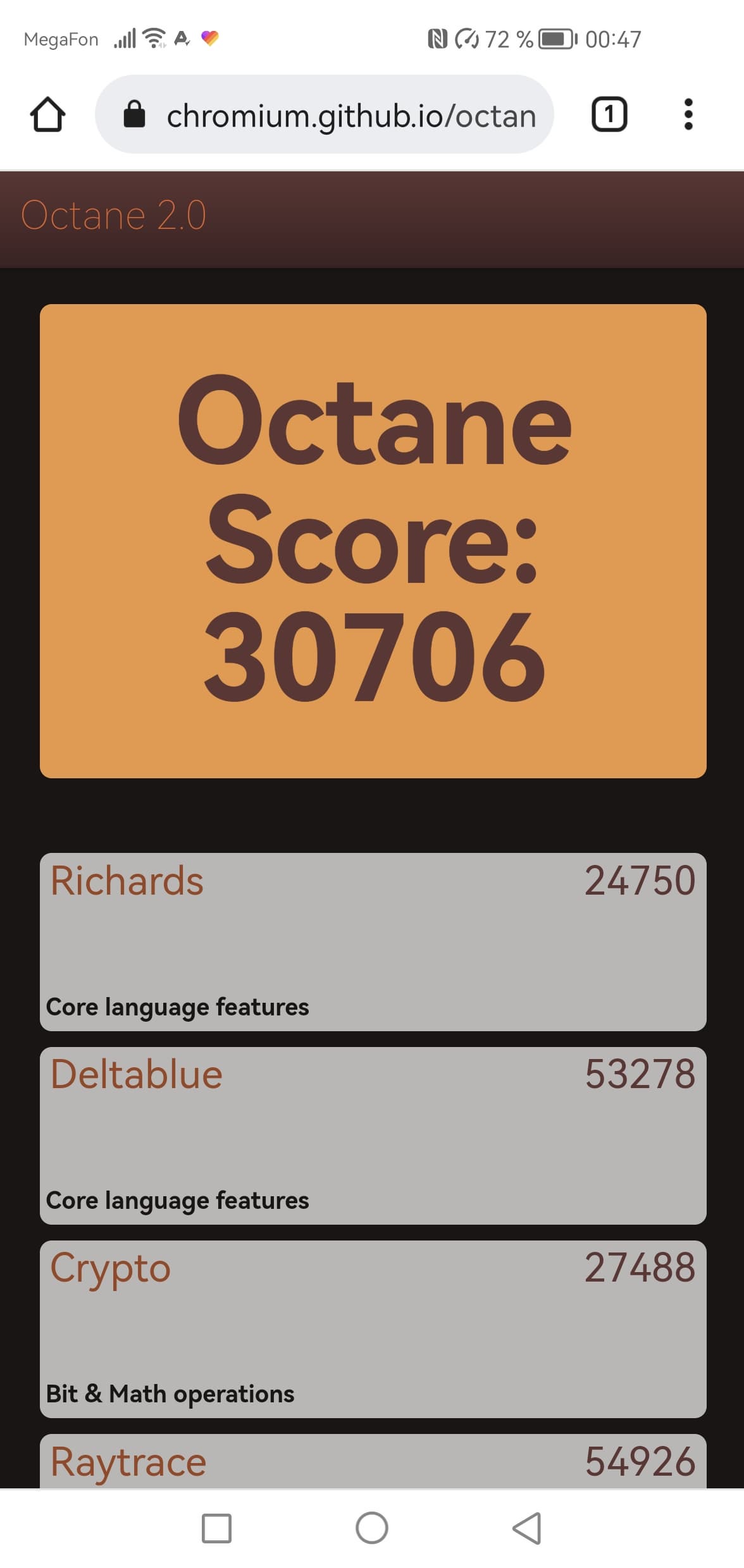Show recent apps with the square button

pyautogui.click(x=216, y=1528)
